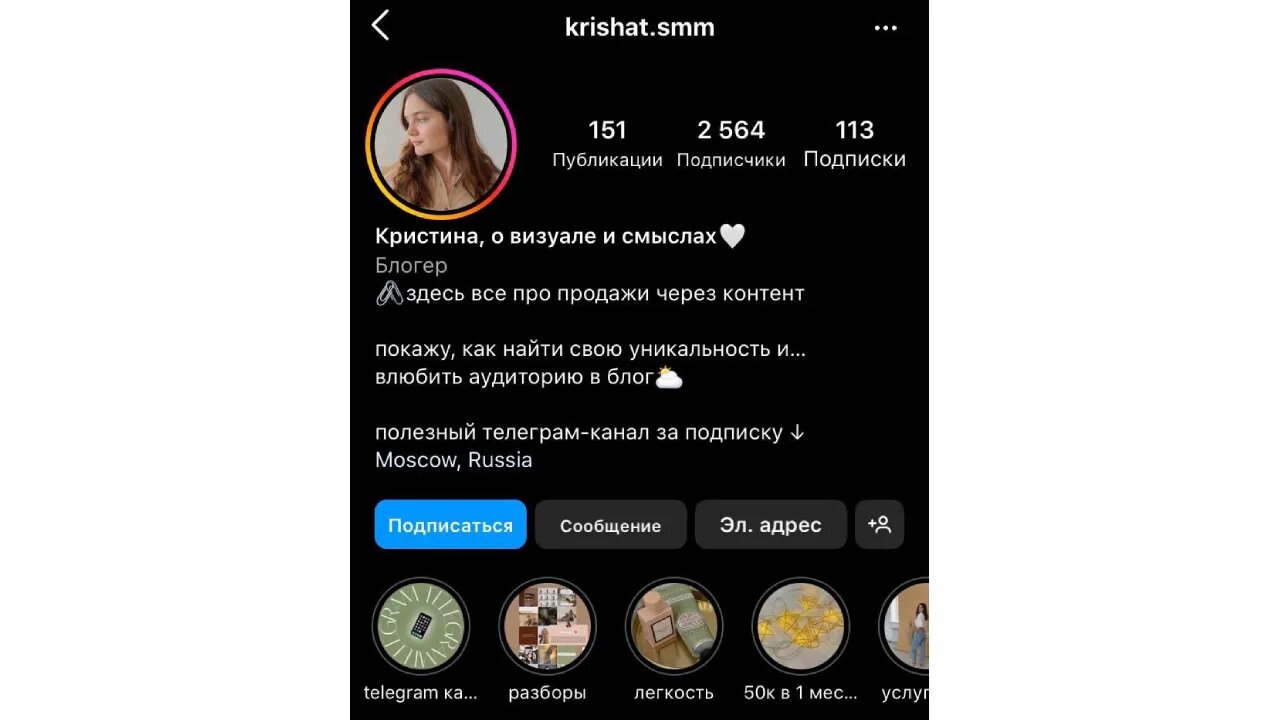Open the разборы highlight
This screenshot has height=720, width=1280.
coord(547,627)
